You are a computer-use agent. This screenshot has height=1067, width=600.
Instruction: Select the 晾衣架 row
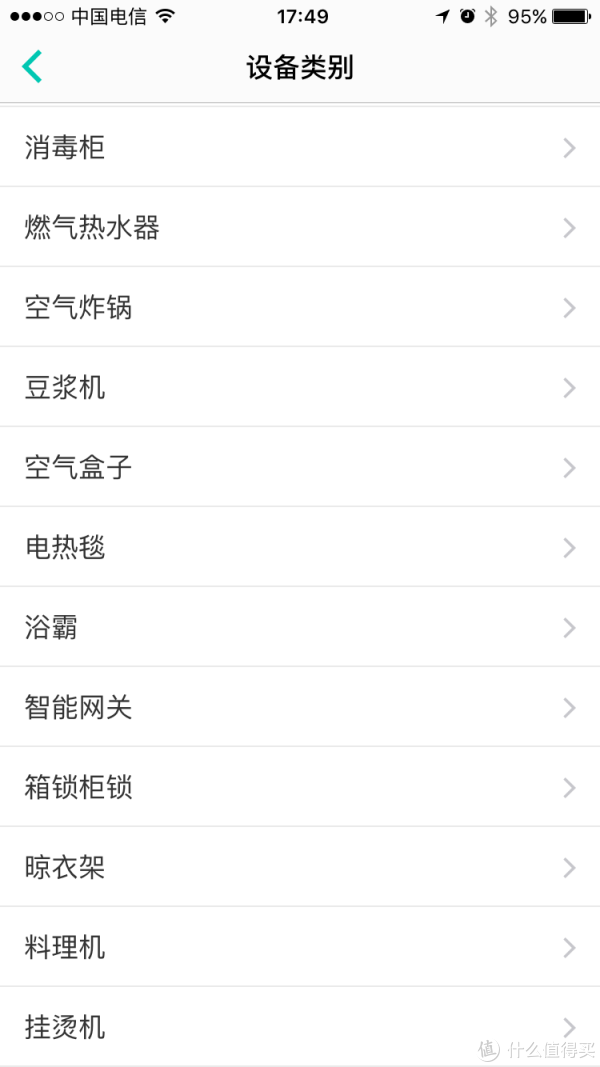point(300,866)
